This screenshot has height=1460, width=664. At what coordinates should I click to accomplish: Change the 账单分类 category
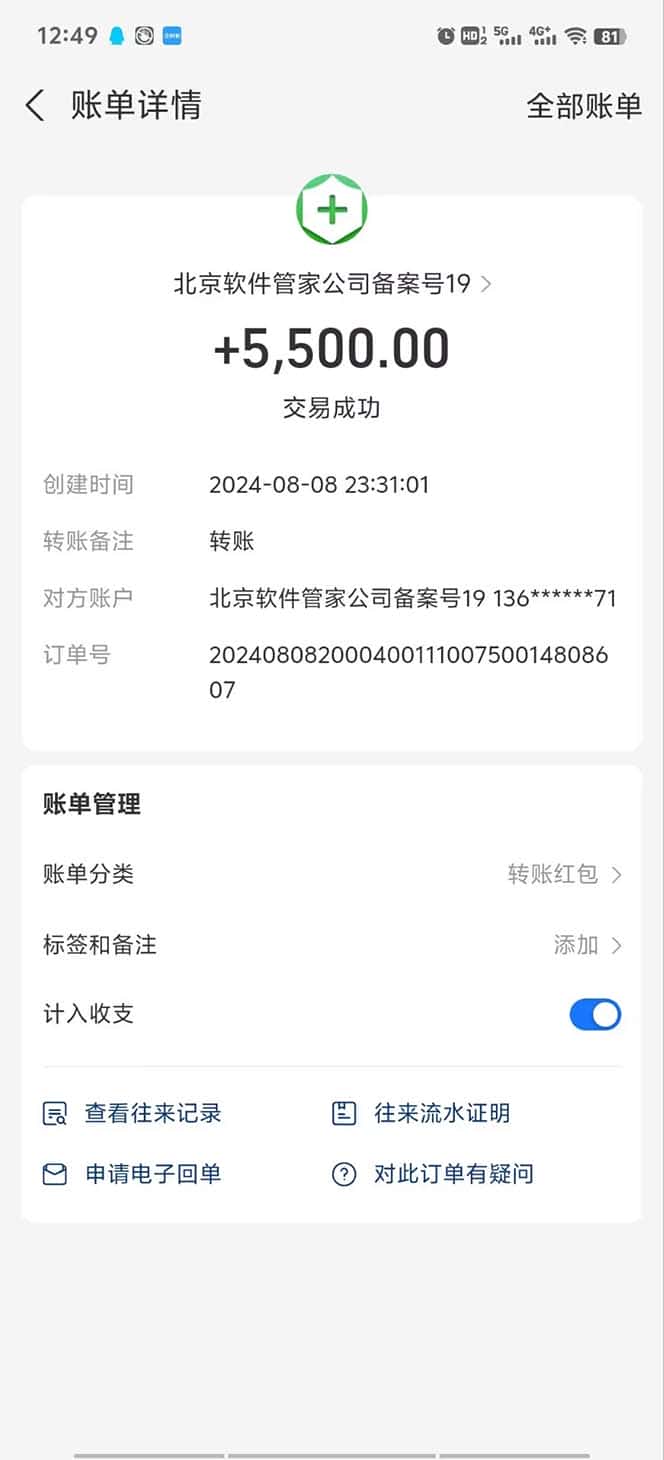pos(563,875)
